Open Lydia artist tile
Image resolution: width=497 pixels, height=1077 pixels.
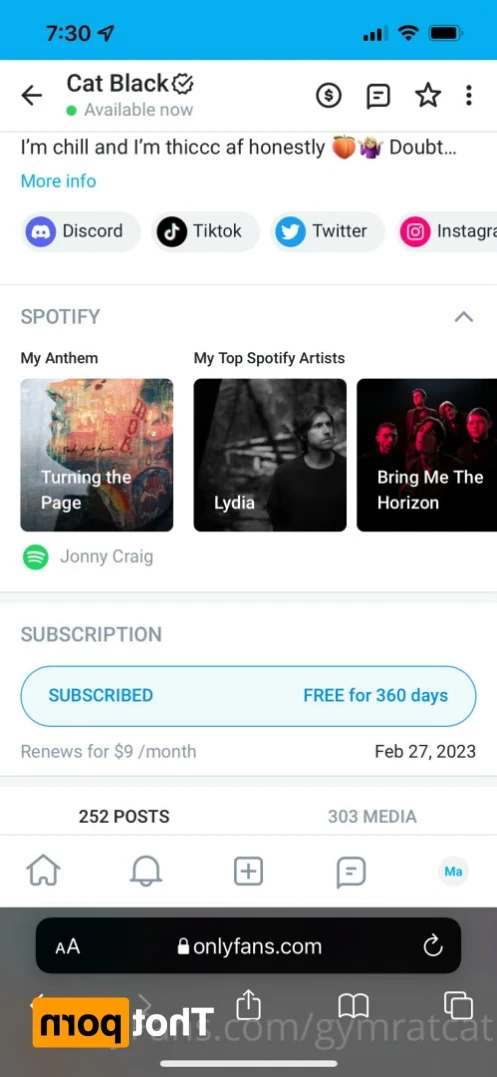[270, 455]
